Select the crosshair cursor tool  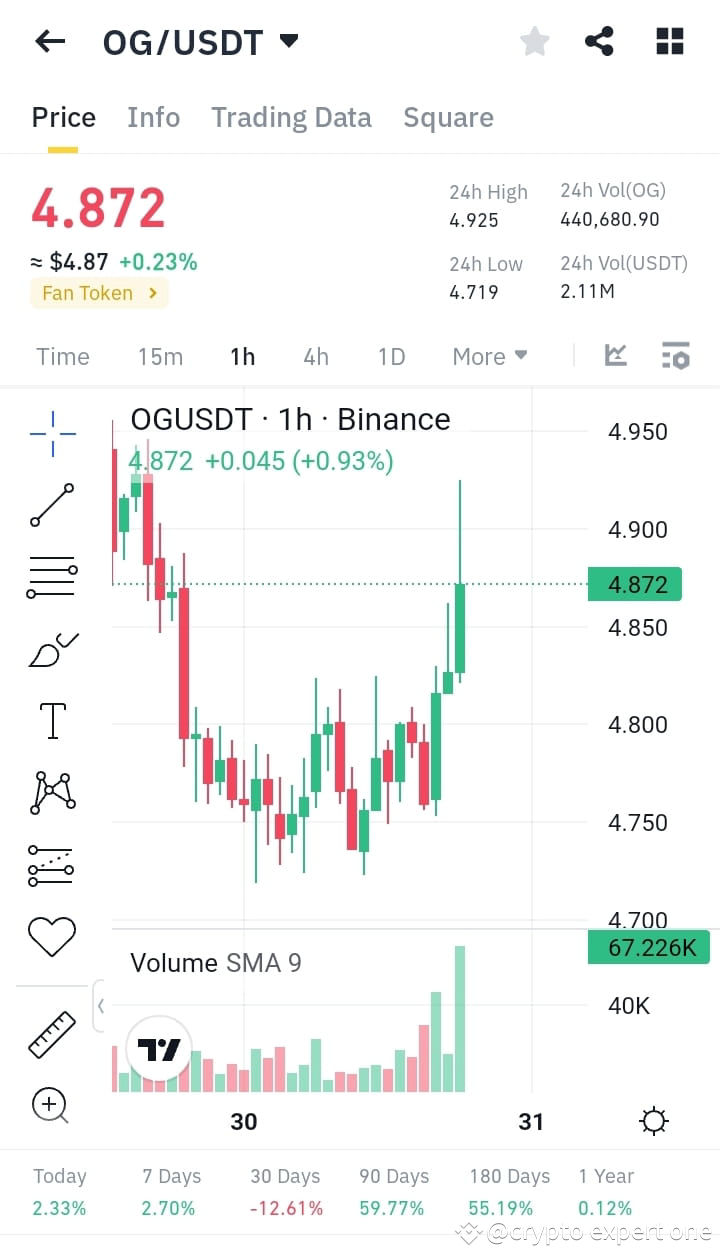[52, 432]
